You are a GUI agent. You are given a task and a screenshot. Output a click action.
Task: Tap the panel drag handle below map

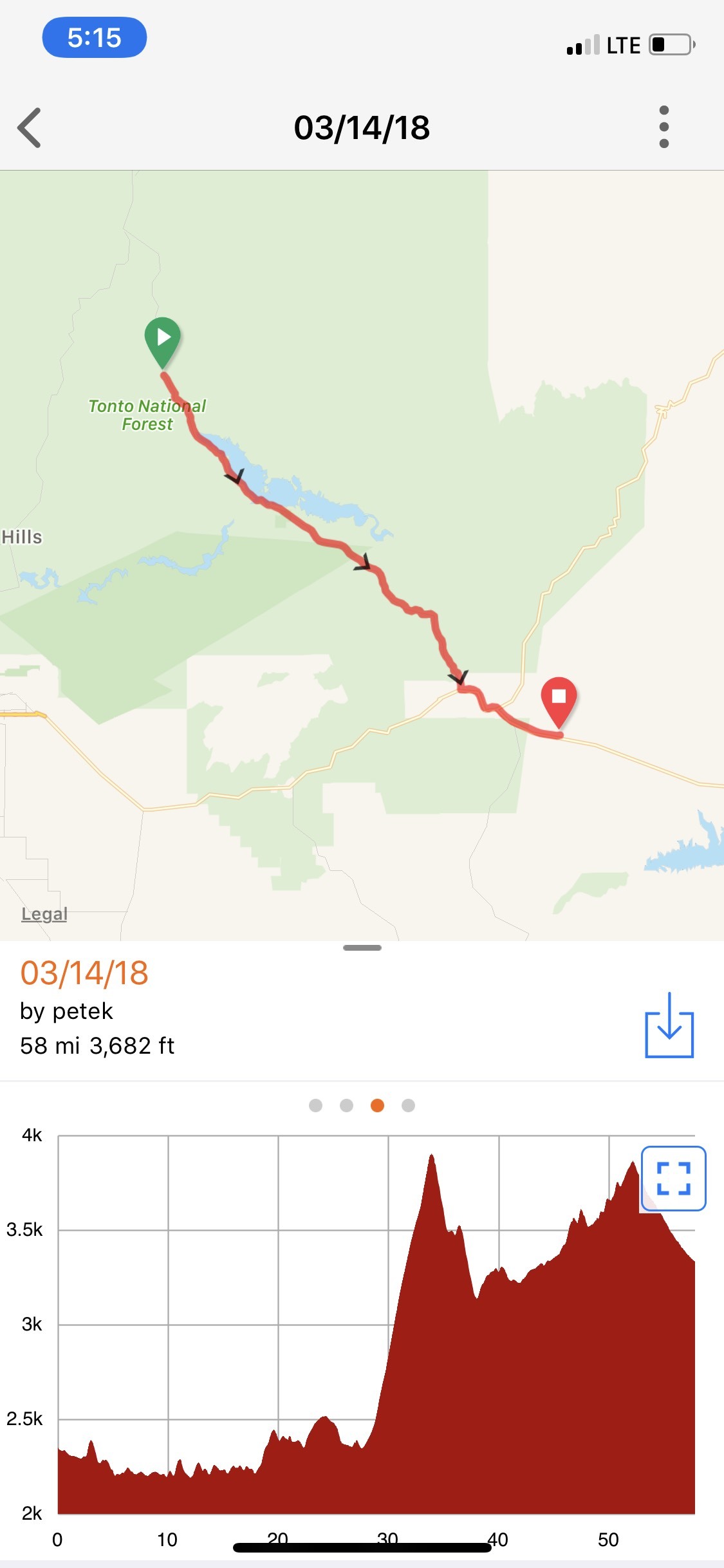tap(362, 947)
